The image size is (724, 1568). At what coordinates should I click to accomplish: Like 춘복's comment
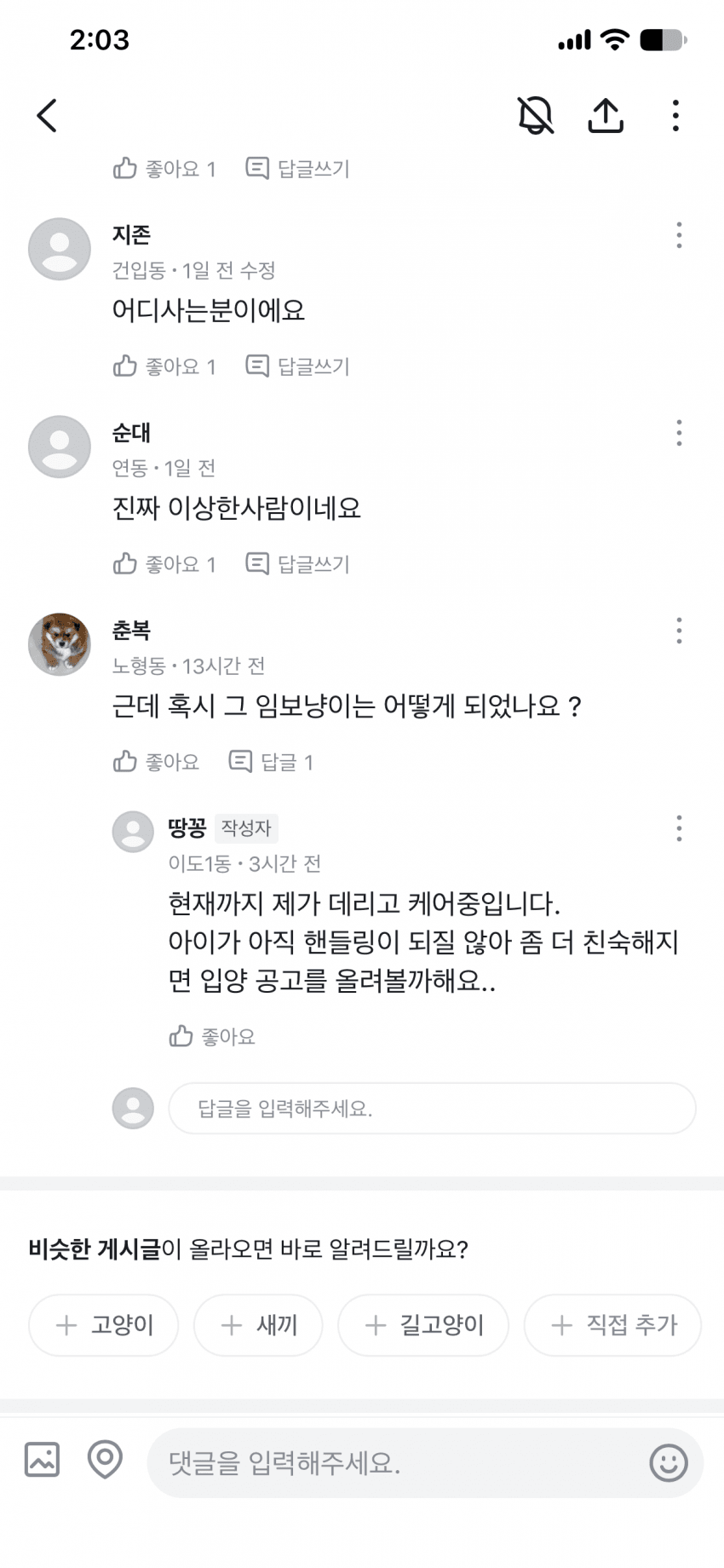click(x=156, y=762)
